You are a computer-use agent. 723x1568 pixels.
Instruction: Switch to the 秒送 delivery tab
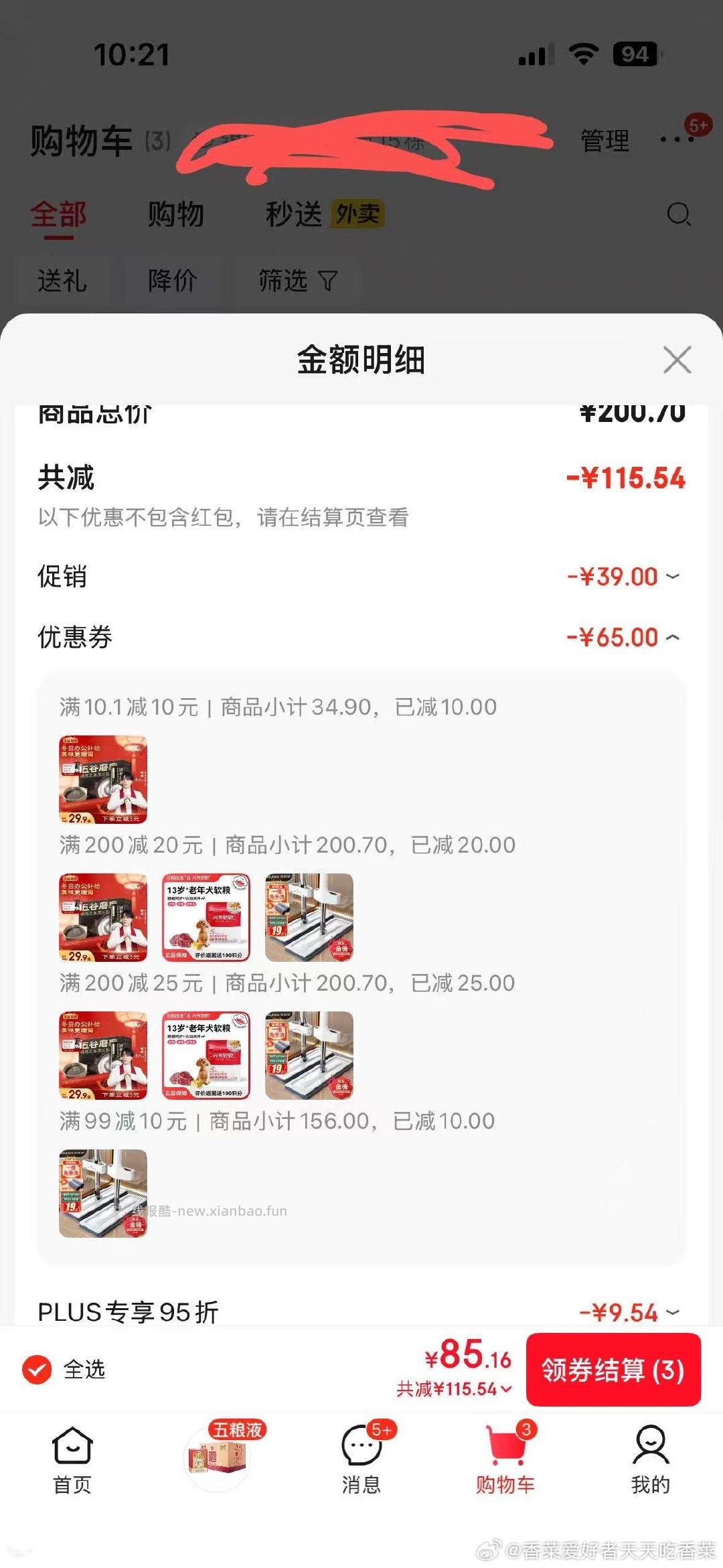pyautogui.click(x=295, y=214)
